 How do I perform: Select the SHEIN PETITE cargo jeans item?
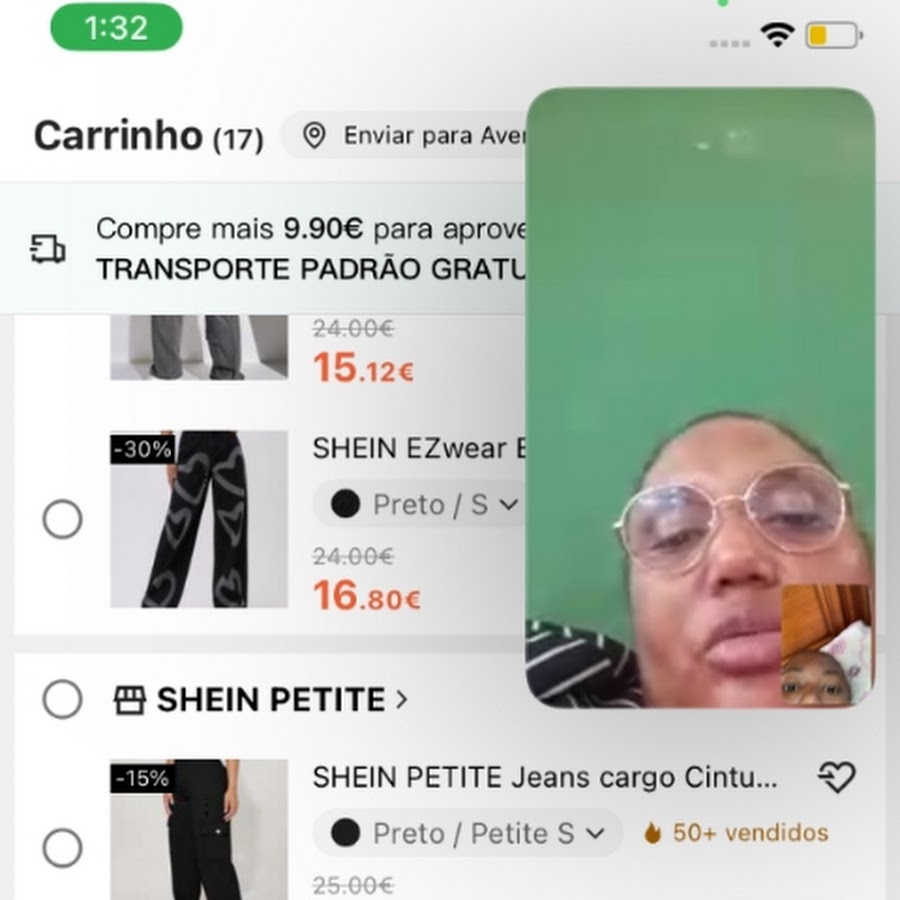coord(62,849)
